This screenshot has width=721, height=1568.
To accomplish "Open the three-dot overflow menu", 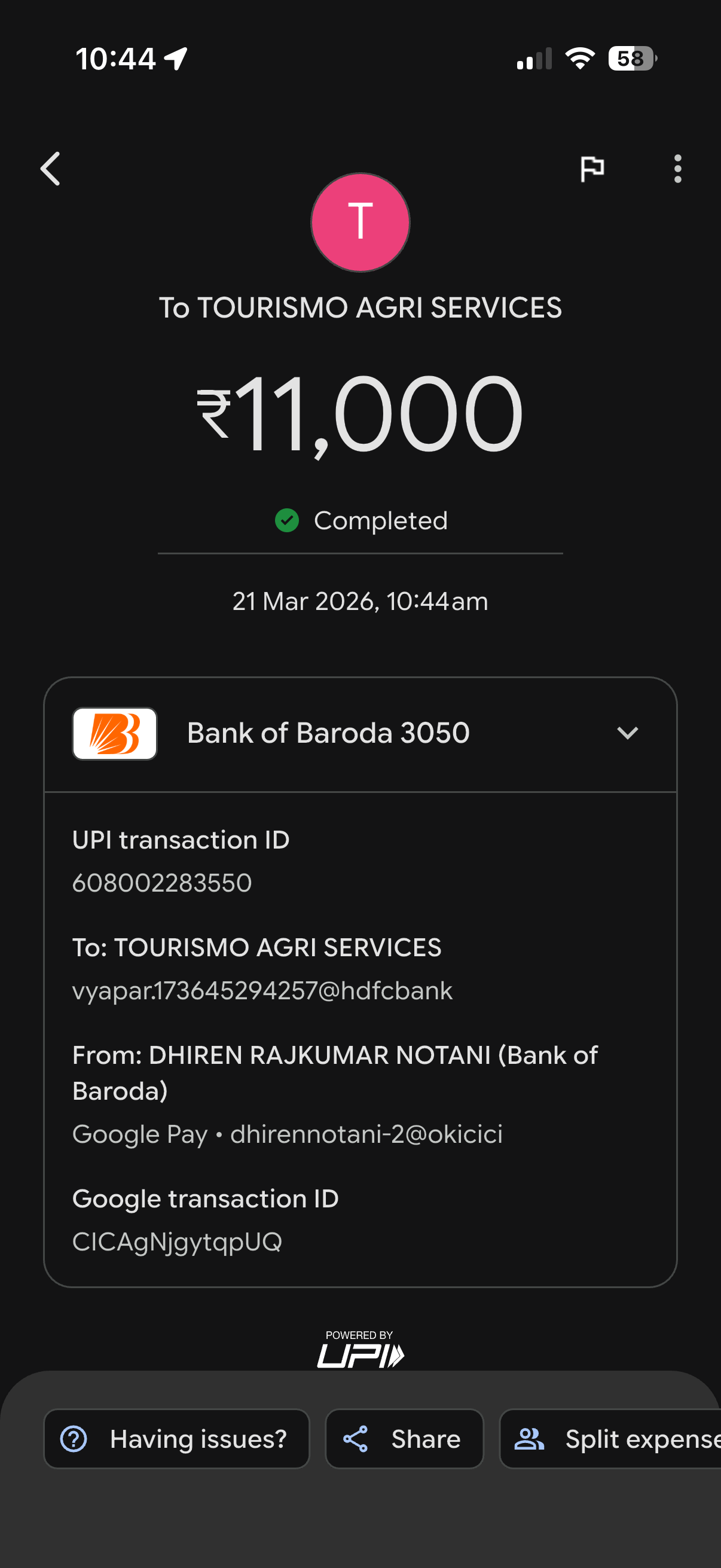I will point(677,169).
